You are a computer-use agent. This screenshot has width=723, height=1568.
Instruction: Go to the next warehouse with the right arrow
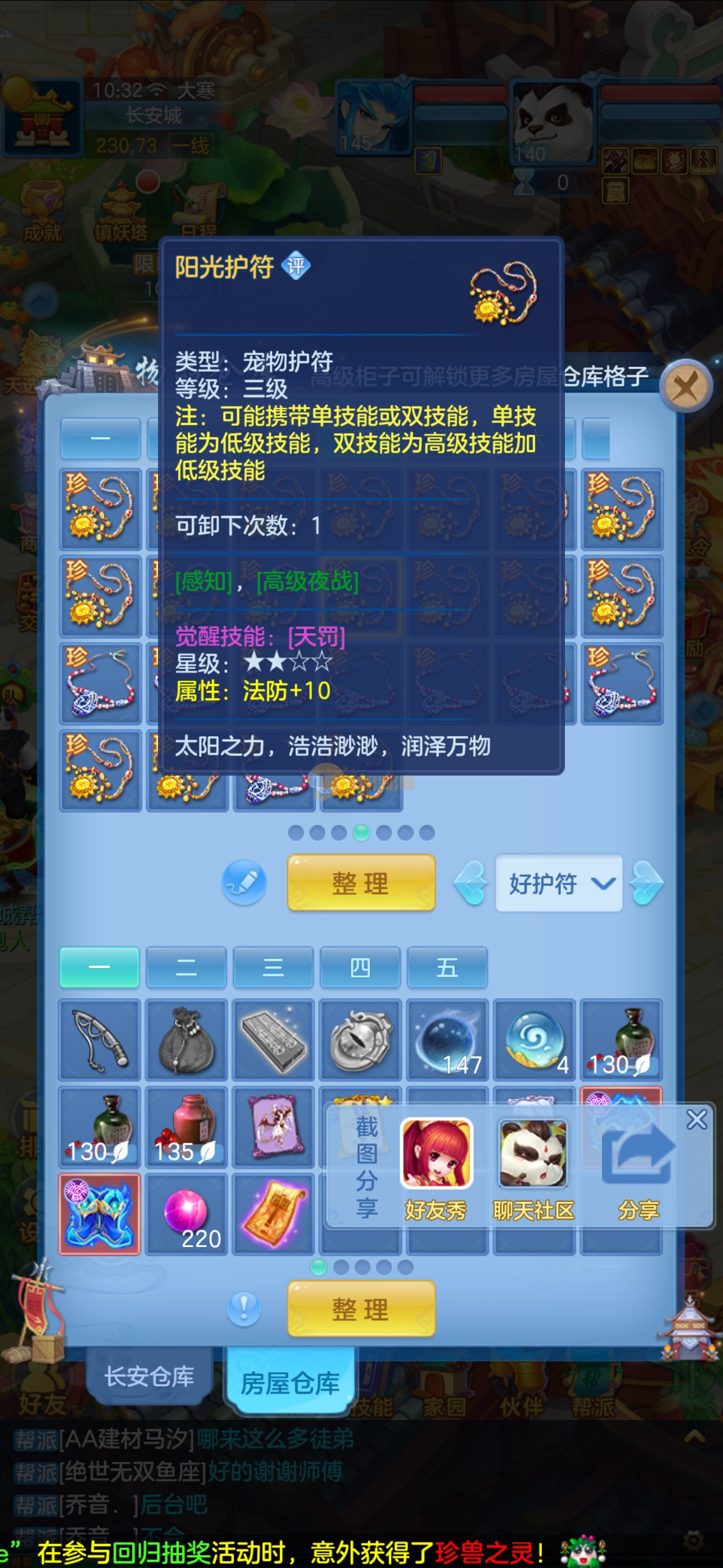[647, 883]
